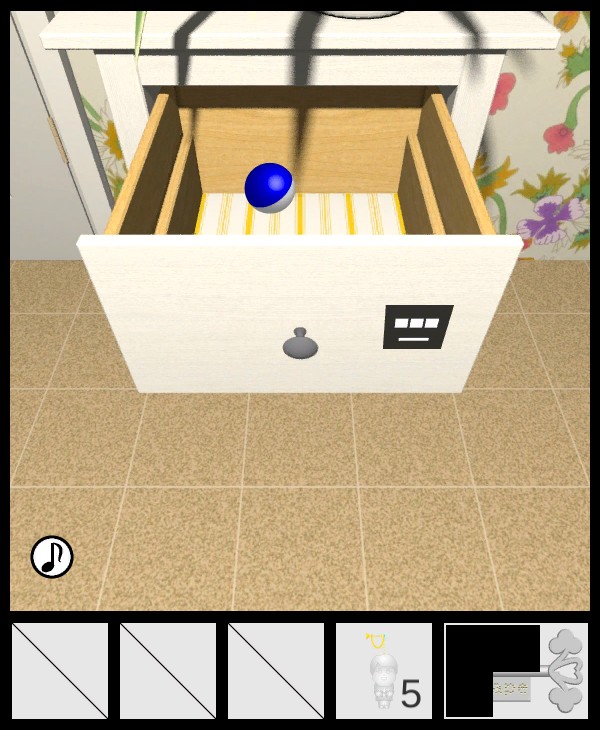Tap the drawer's round knob
The width and height of the screenshot is (600, 730).
(300, 344)
